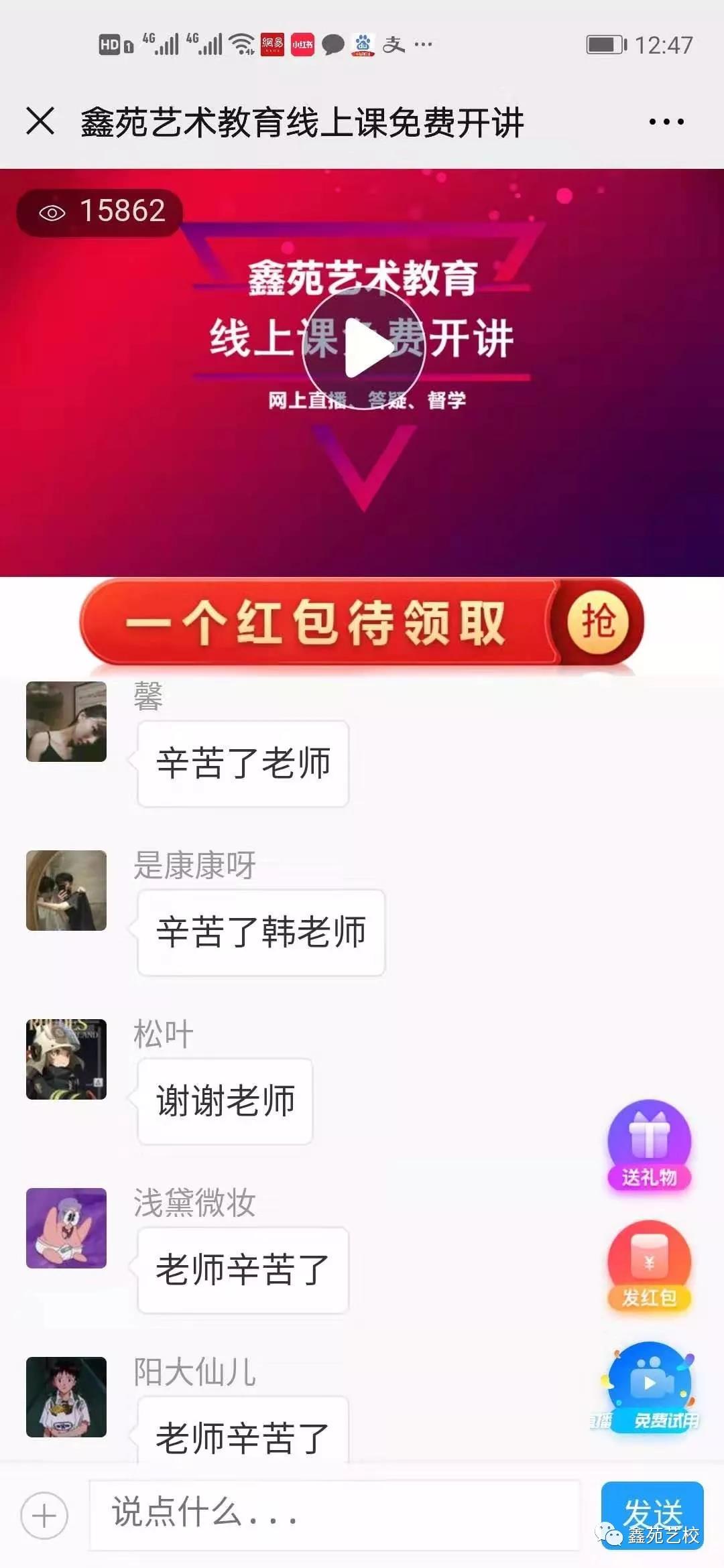Open the three-dot overflow menu

tap(666, 122)
